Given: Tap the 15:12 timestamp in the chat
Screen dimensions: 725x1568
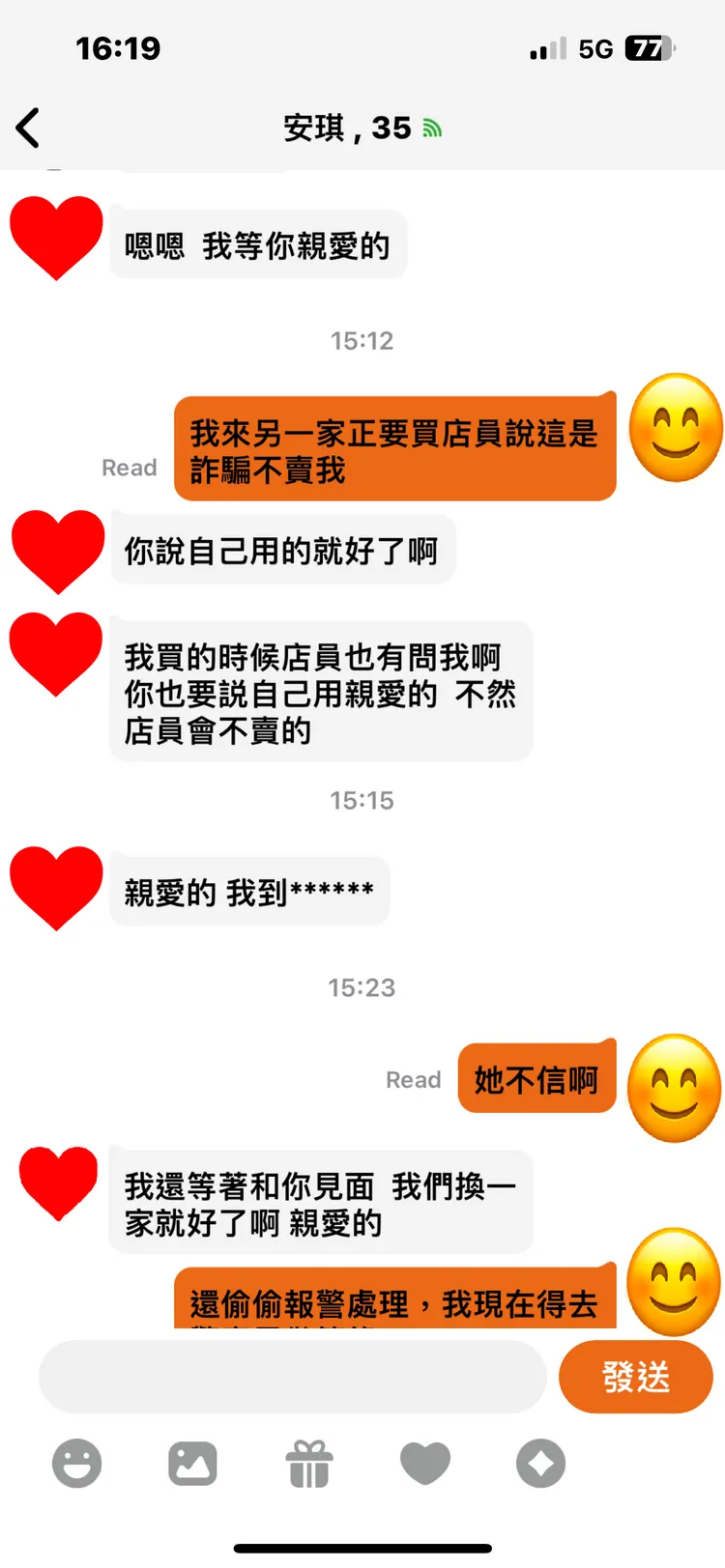Looking at the screenshot, I should point(362,340).
